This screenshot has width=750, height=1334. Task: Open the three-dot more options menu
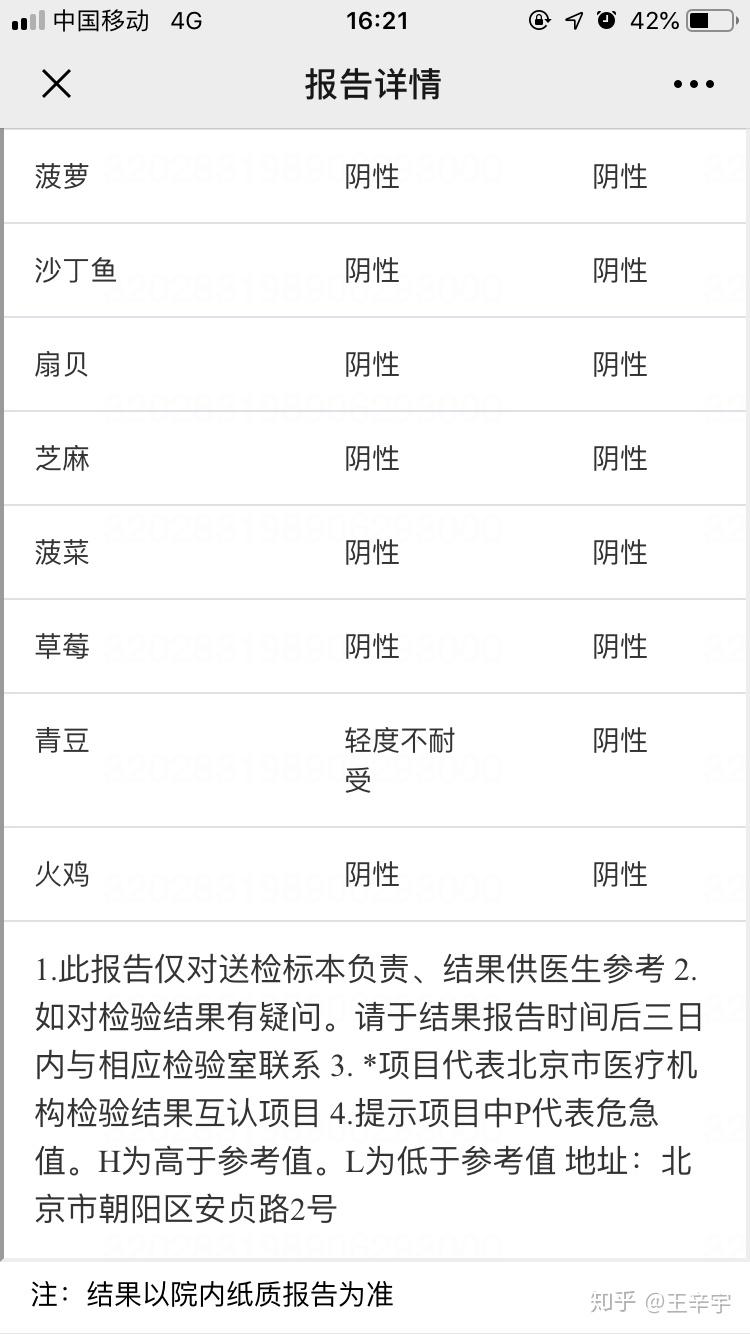coord(693,84)
